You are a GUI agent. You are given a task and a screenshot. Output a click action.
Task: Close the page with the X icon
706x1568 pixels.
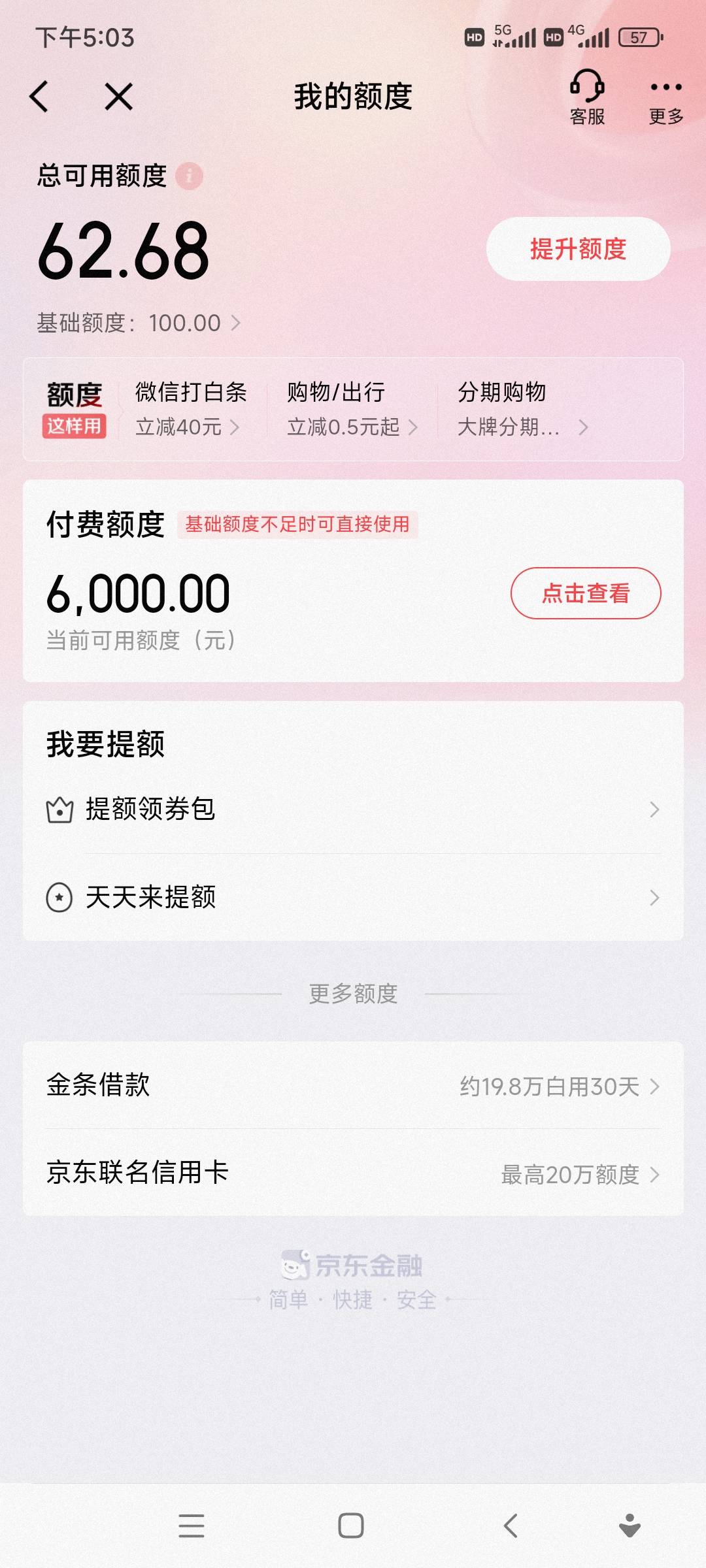(x=119, y=97)
